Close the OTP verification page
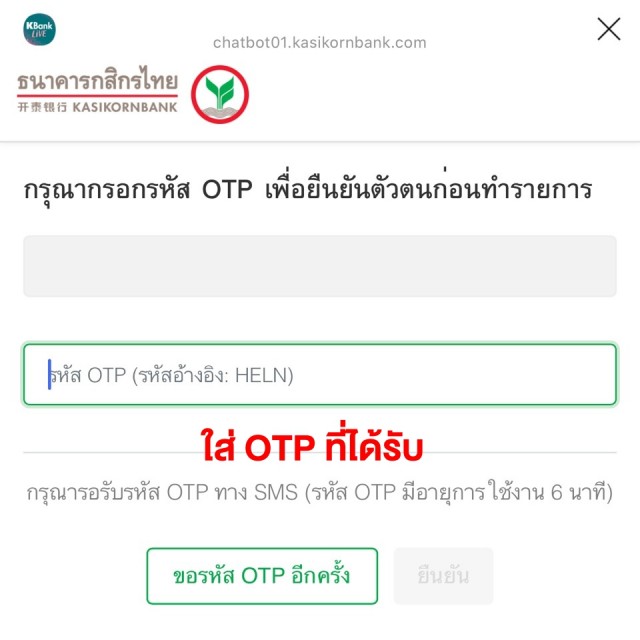The image size is (640, 640). click(608, 29)
